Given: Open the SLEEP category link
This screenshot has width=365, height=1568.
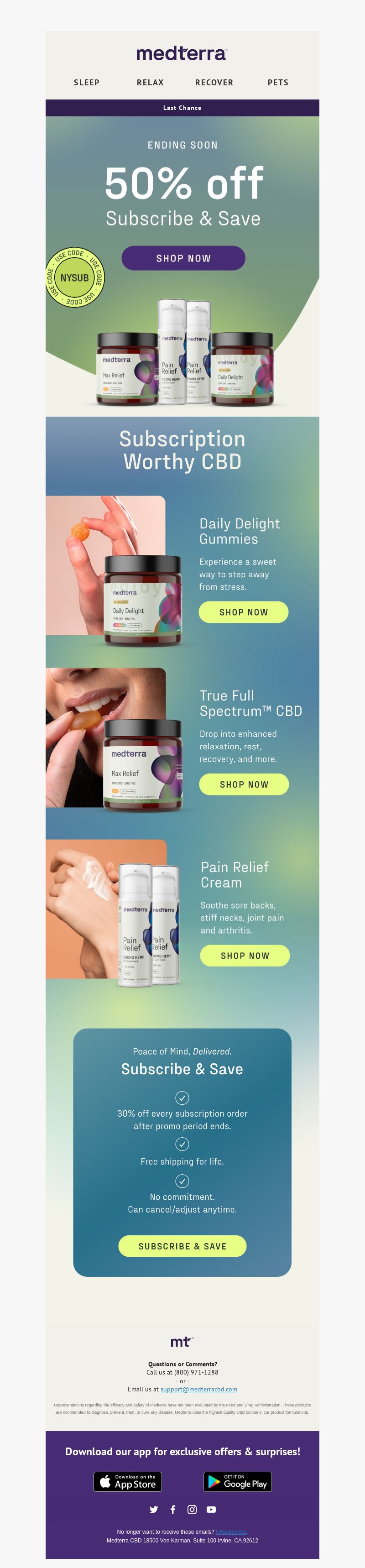Looking at the screenshot, I should click(86, 83).
